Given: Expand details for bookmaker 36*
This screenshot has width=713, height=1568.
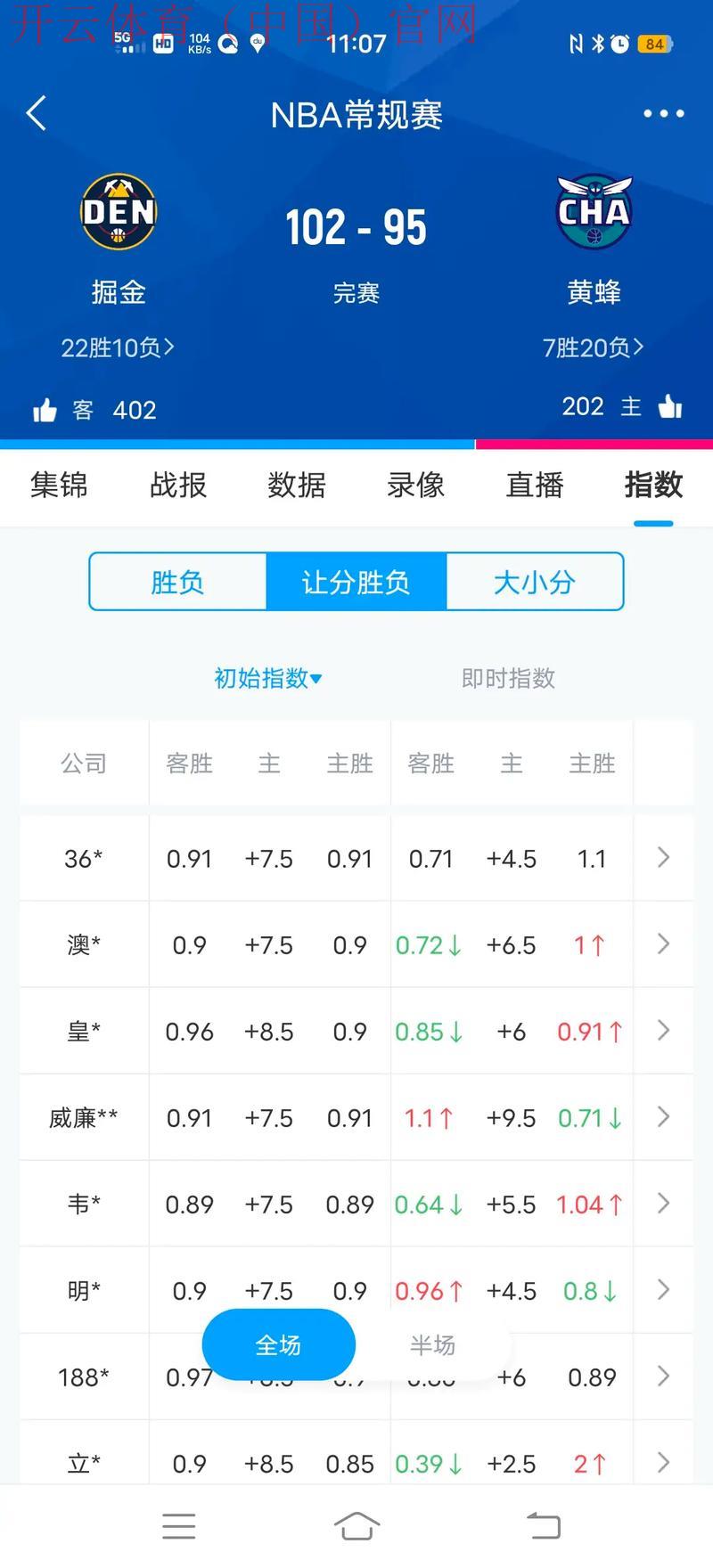Looking at the screenshot, I should coord(663,857).
